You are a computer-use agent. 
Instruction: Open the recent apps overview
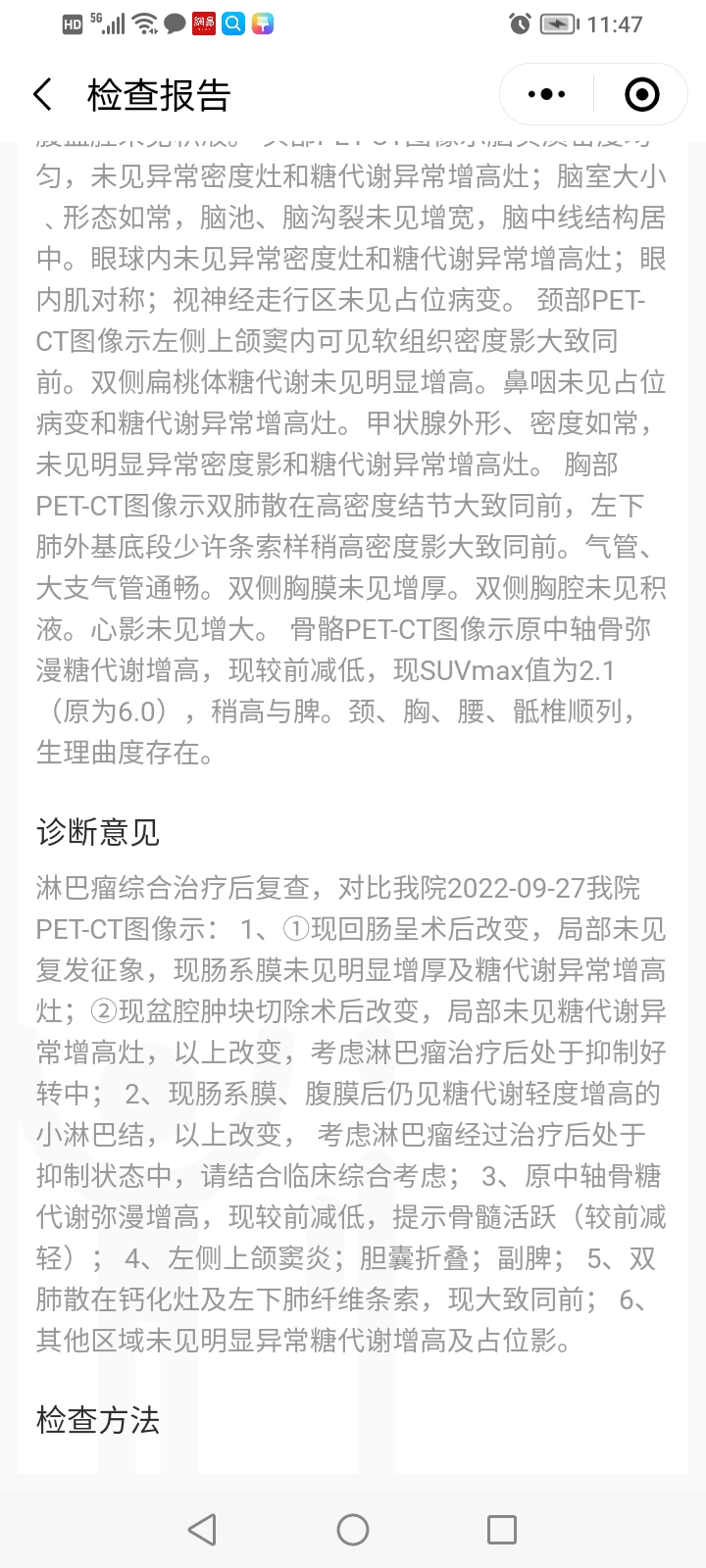click(502, 1529)
